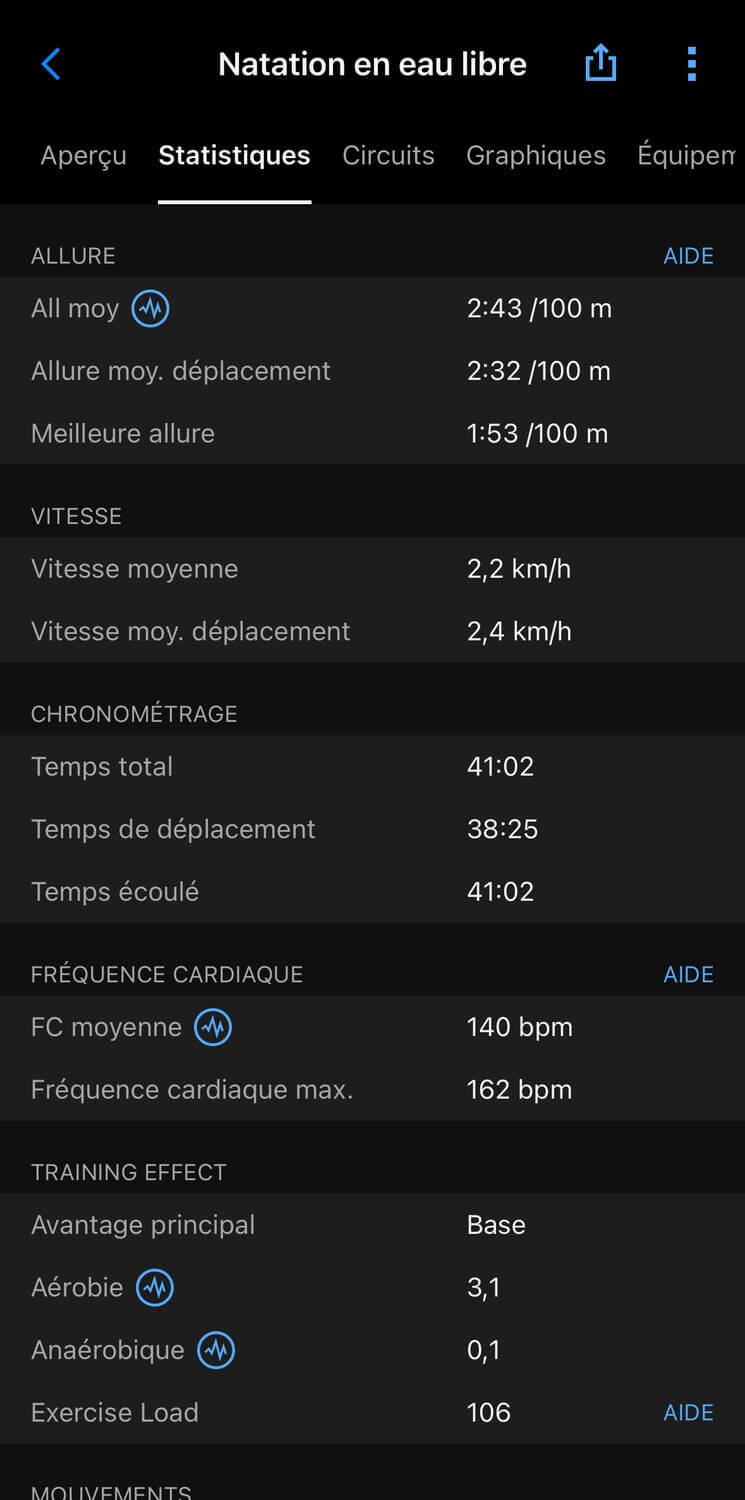
Task: Open AIDE next to Exercise Load
Action: pos(688,1413)
